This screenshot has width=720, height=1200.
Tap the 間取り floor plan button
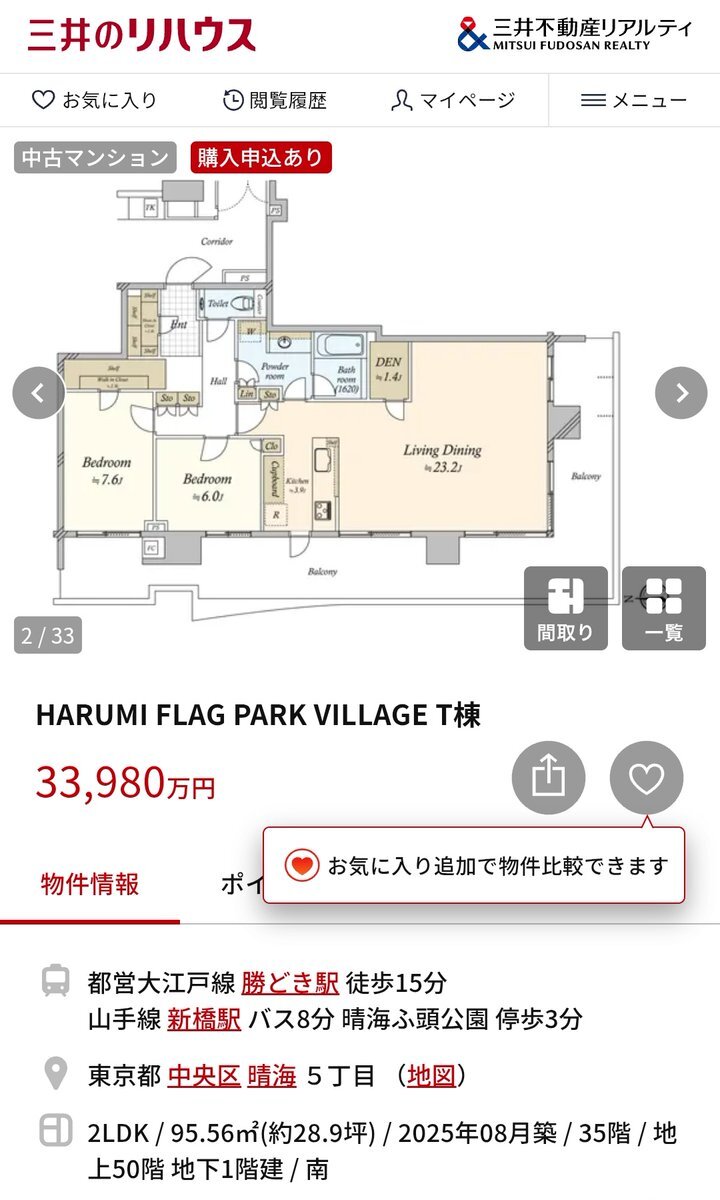click(x=565, y=608)
